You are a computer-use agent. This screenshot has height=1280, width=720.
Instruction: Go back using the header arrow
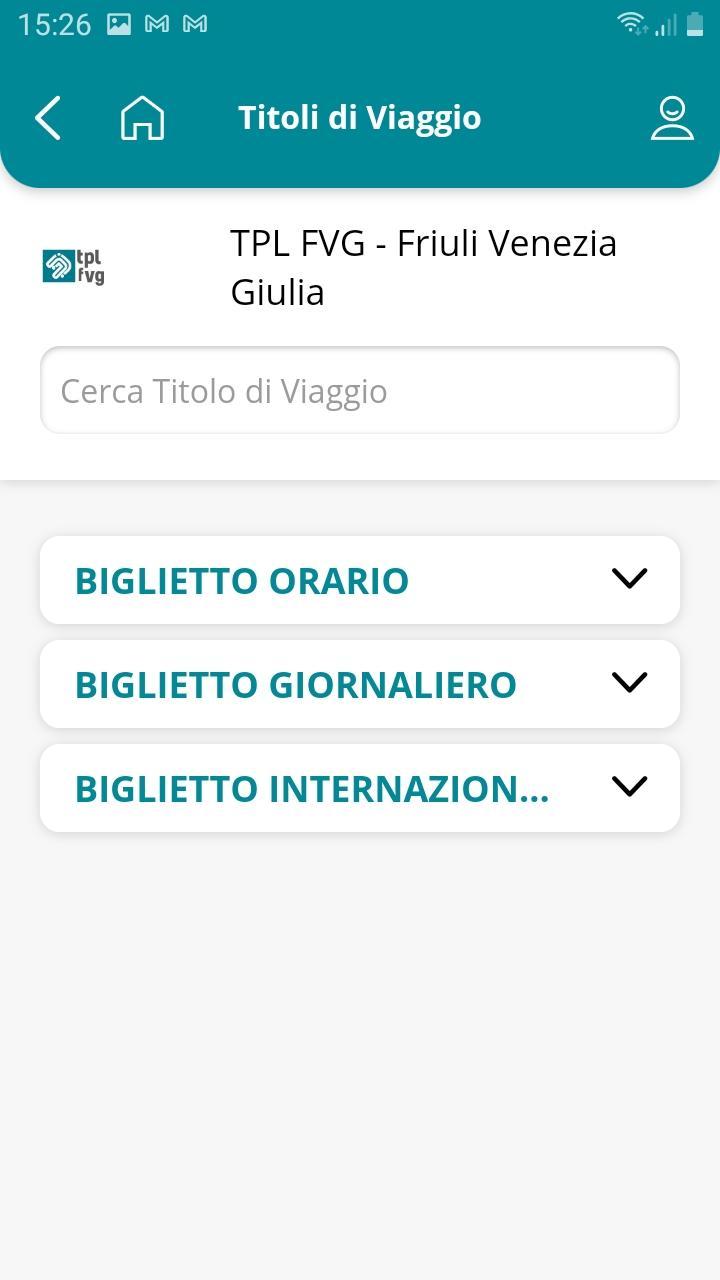click(x=48, y=118)
